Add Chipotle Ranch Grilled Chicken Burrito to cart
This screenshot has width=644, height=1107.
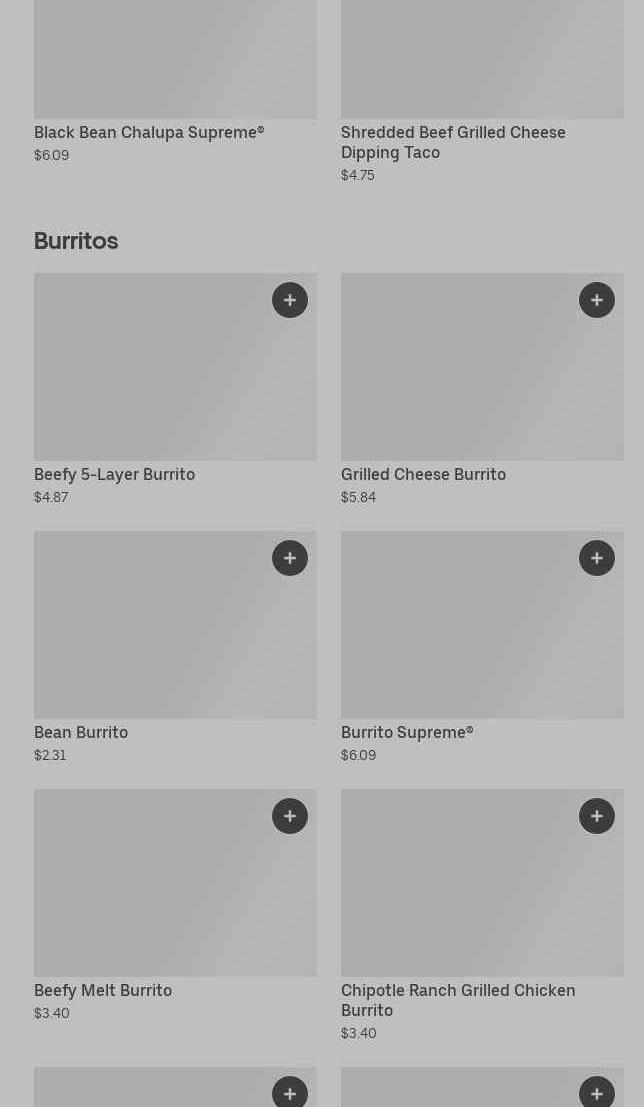coord(597,816)
